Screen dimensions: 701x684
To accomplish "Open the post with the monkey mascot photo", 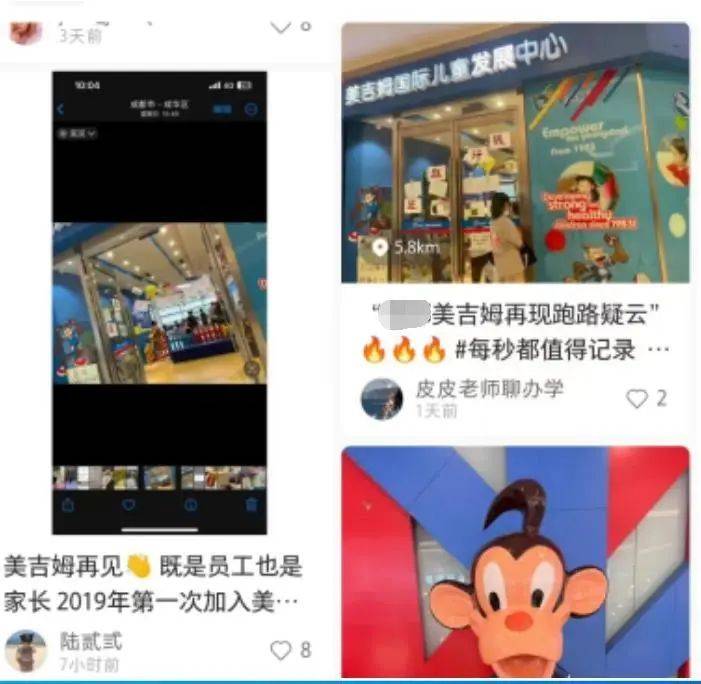I will coord(515,563).
